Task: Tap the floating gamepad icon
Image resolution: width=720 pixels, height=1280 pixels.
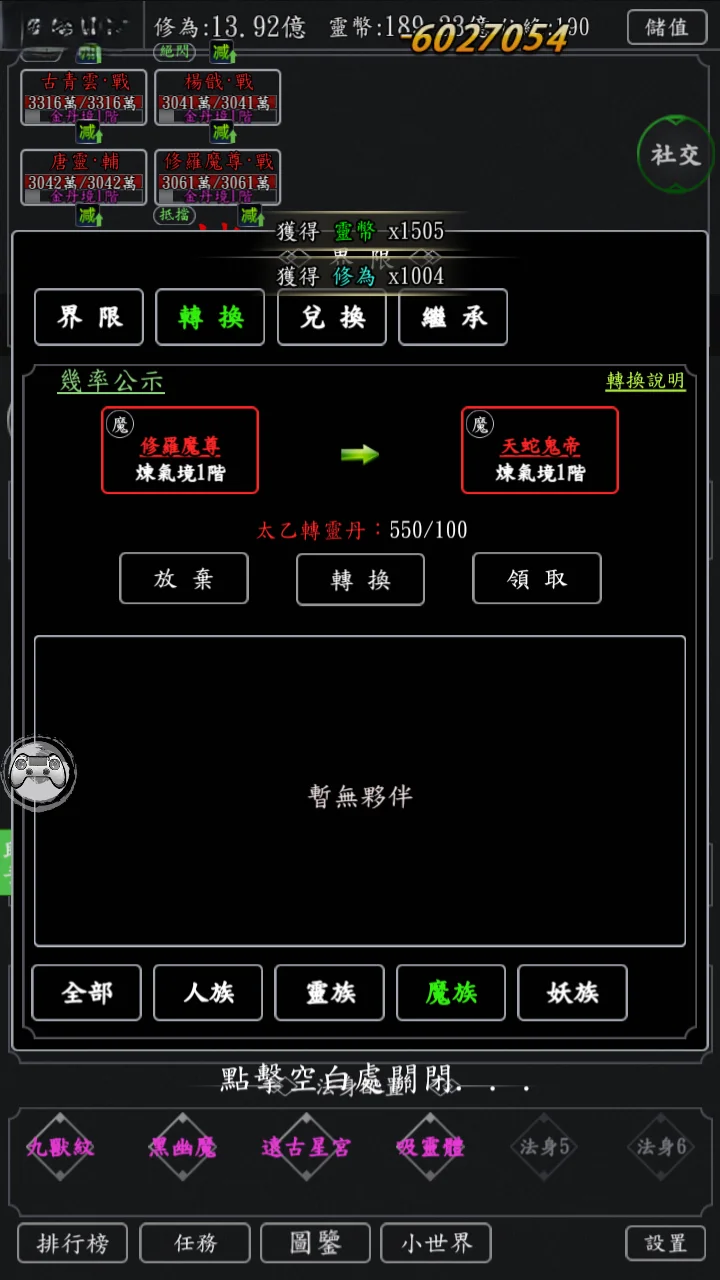Action: [x=39, y=772]
